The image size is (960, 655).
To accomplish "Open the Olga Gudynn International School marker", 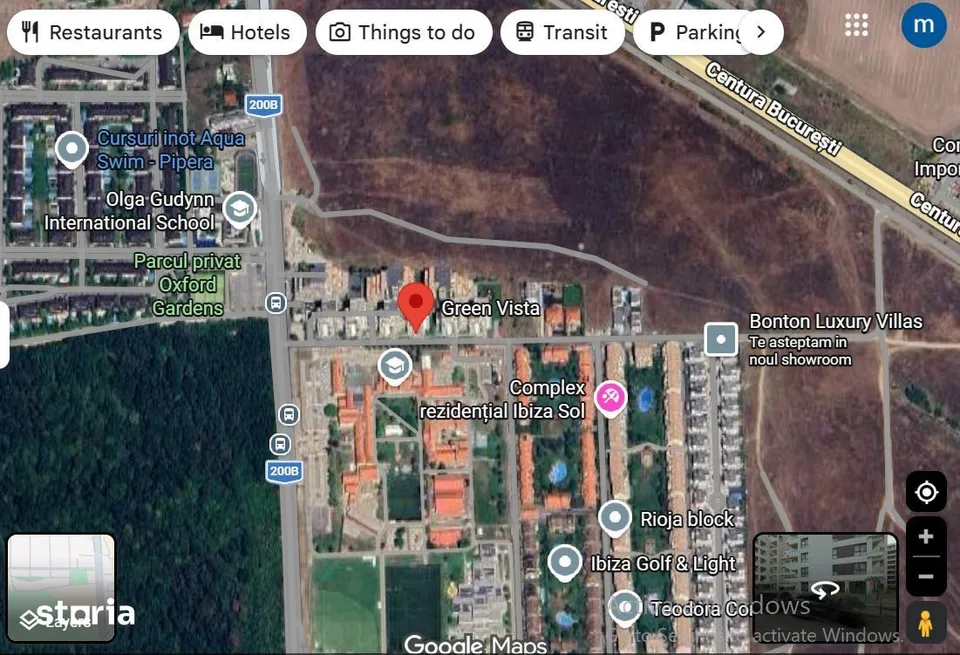I will coord(239,210).
